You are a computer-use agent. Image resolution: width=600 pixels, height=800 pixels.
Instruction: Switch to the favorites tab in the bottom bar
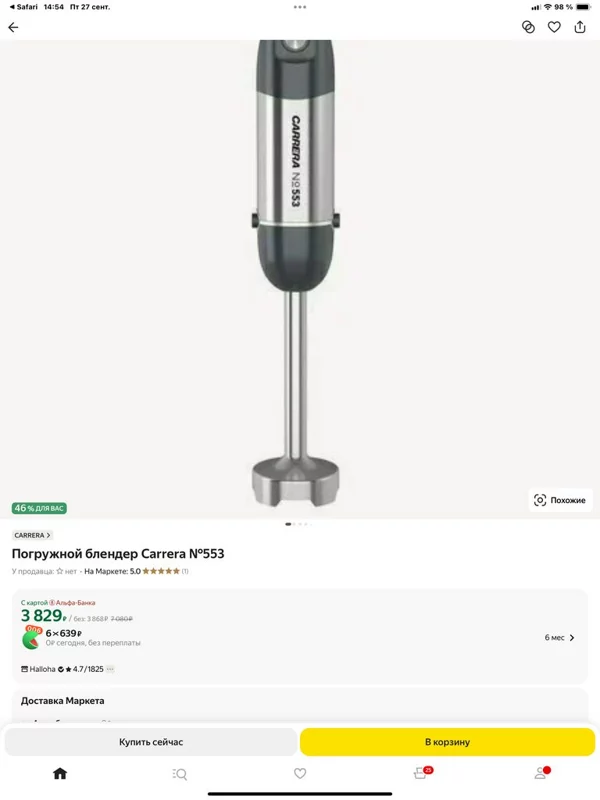(300, 773)
